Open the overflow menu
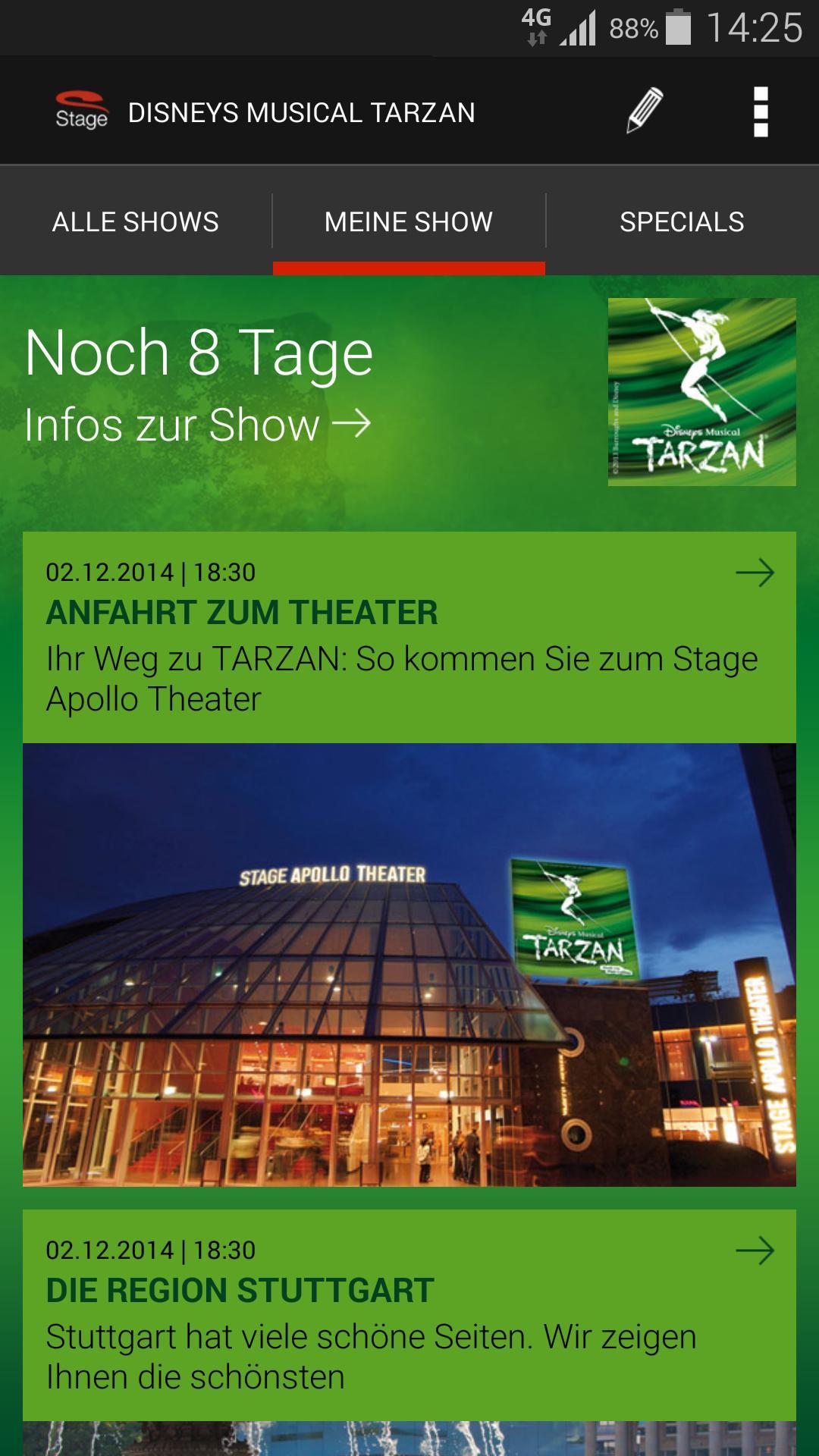Viewport: 819px width, 1456px height. click(761, 112)
